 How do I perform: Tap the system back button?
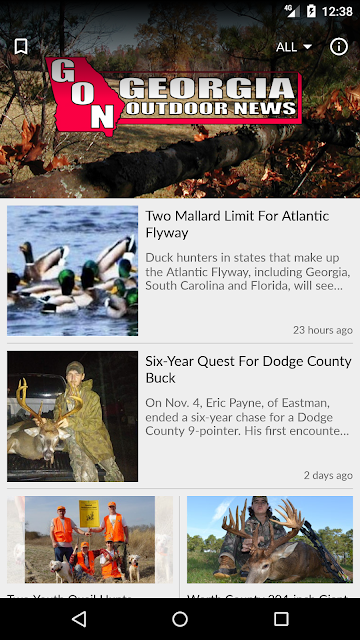click(79, 619)
